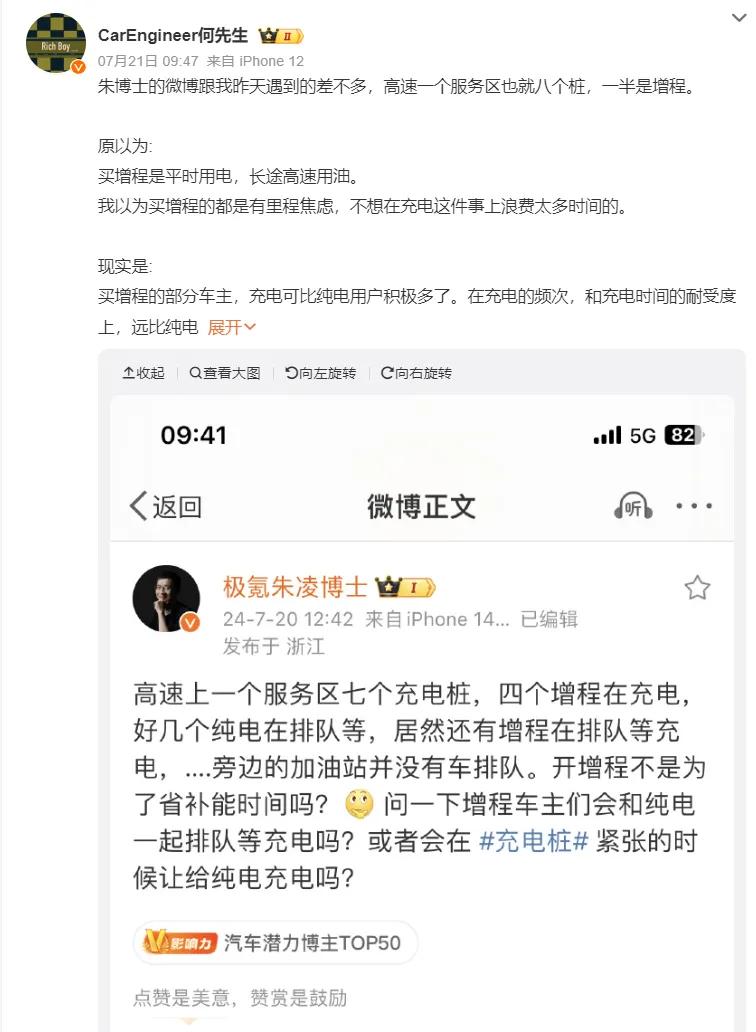Collapse the image with 收起

[143, 373]
